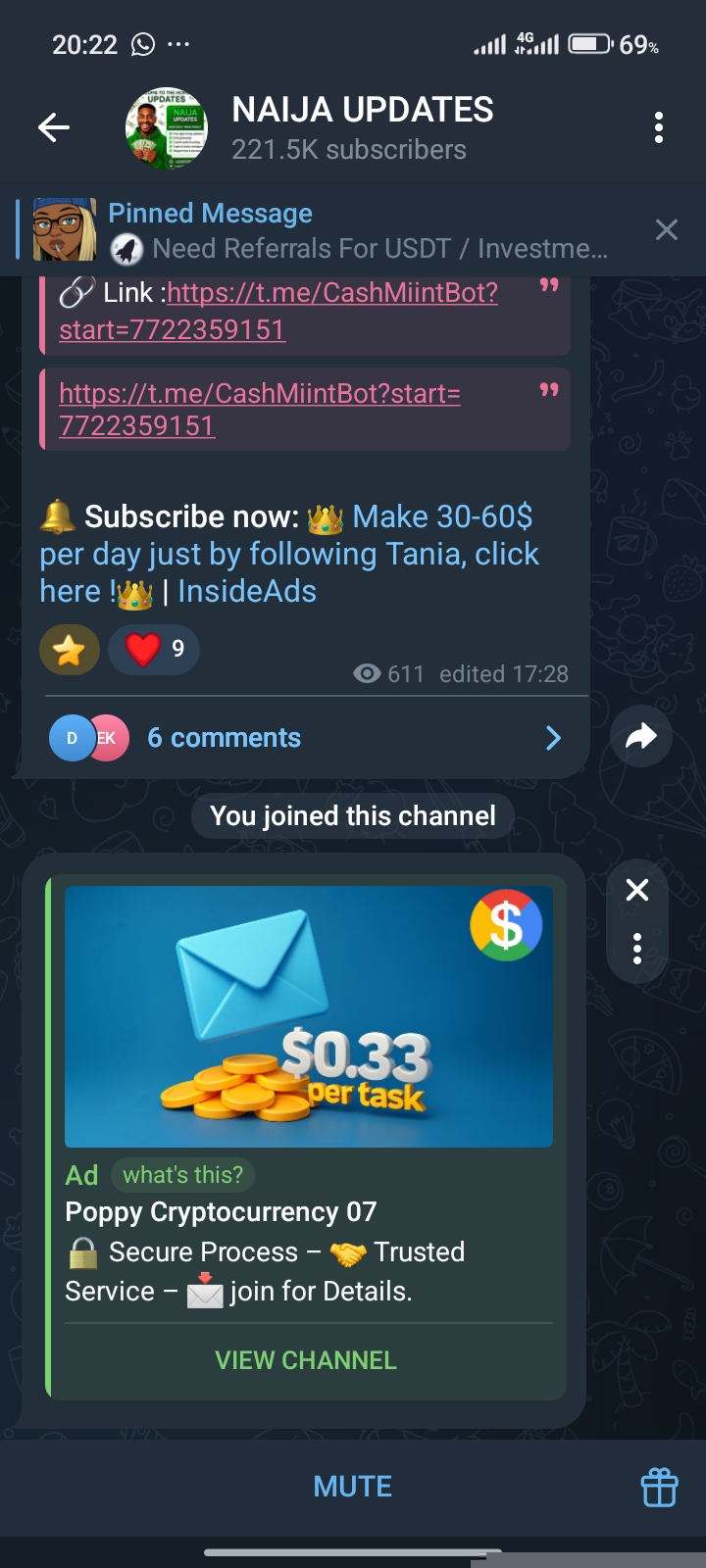Open the channel overflow menu

[658, 127]
